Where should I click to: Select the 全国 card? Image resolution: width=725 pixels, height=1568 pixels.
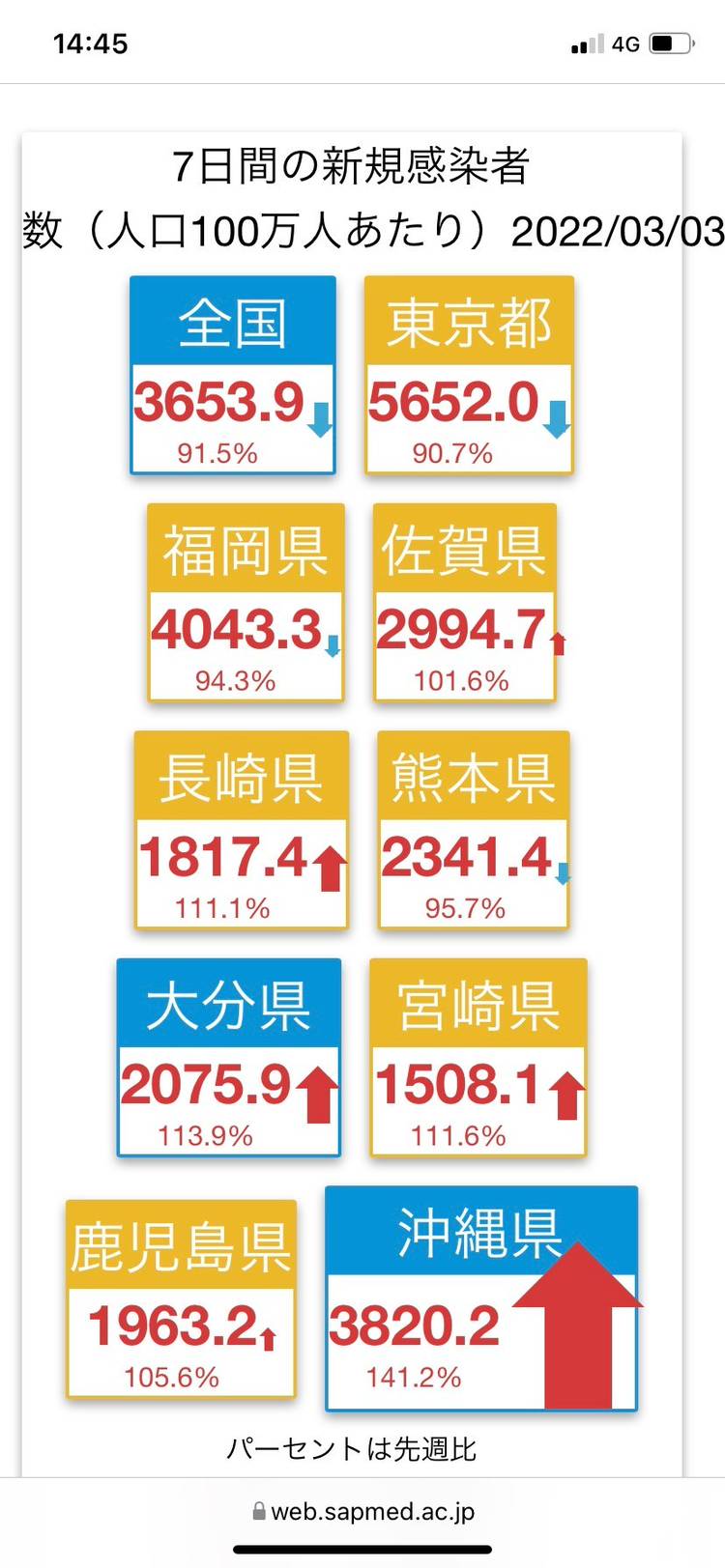[x=233, y=375]
